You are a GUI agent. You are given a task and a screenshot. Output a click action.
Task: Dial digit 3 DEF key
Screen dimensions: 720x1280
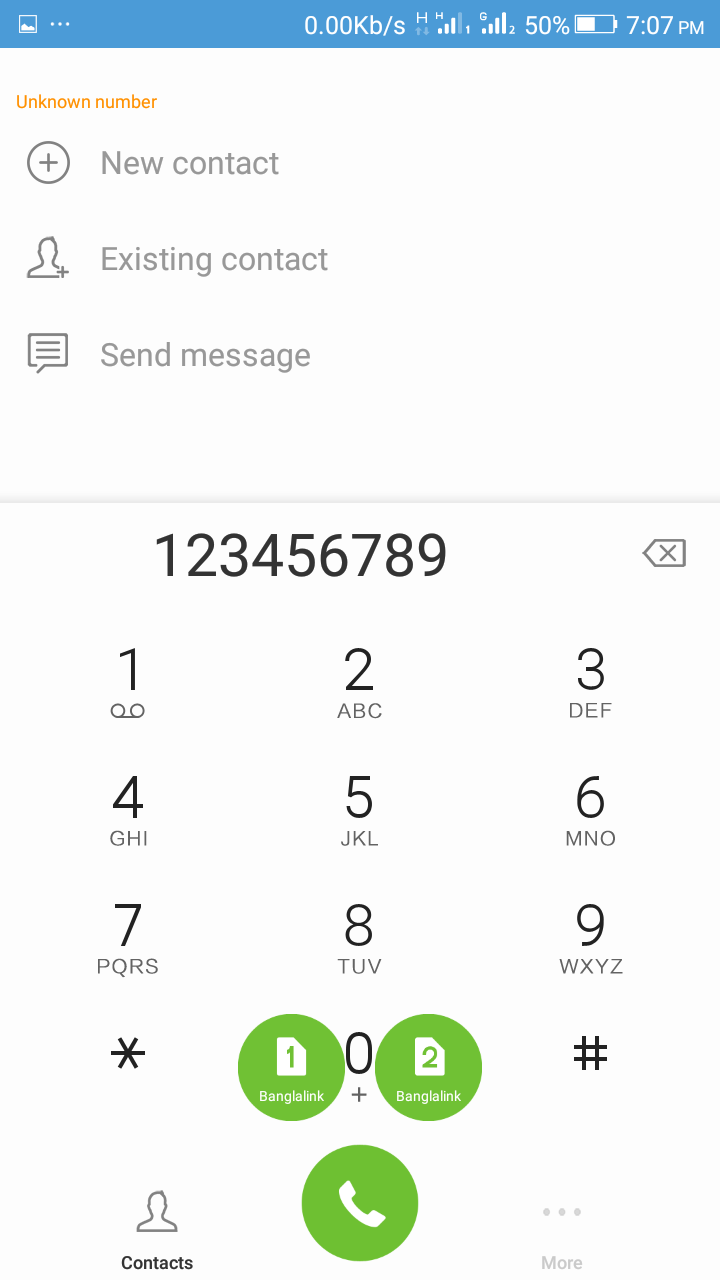coord(590,682)
